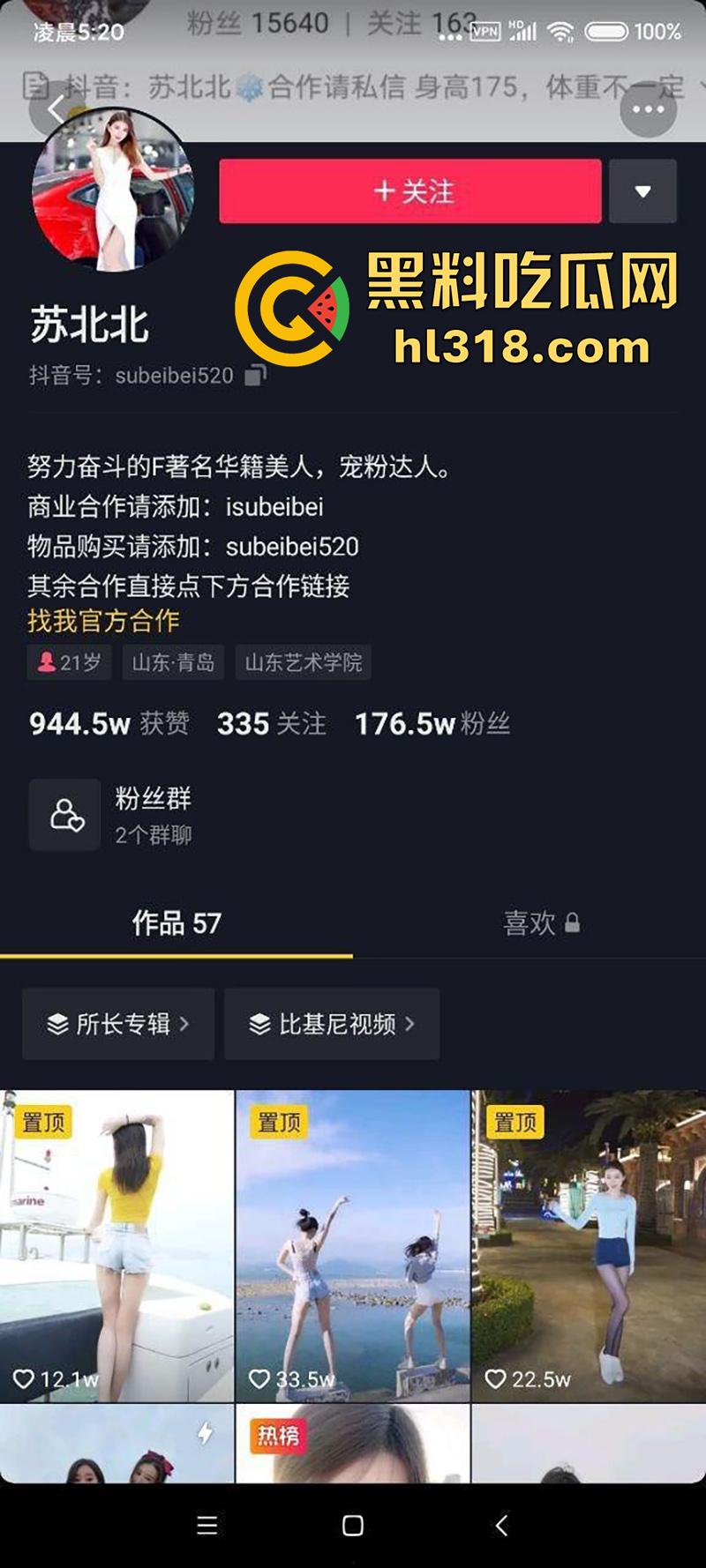Select the album stack icon on 所长专辑
The image size is (706, 1568).
[56, 1024]
